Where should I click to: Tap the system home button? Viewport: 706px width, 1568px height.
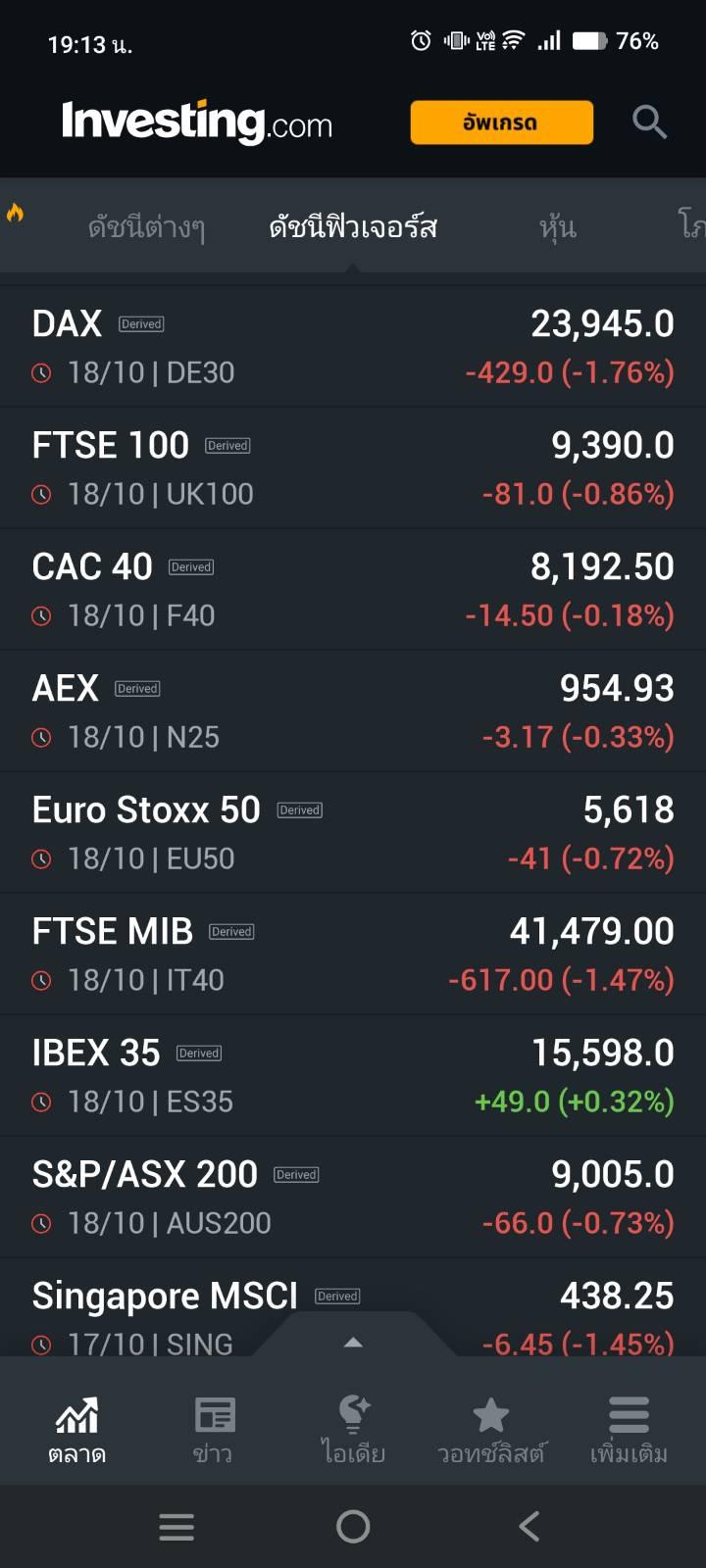coord(353,1526)
